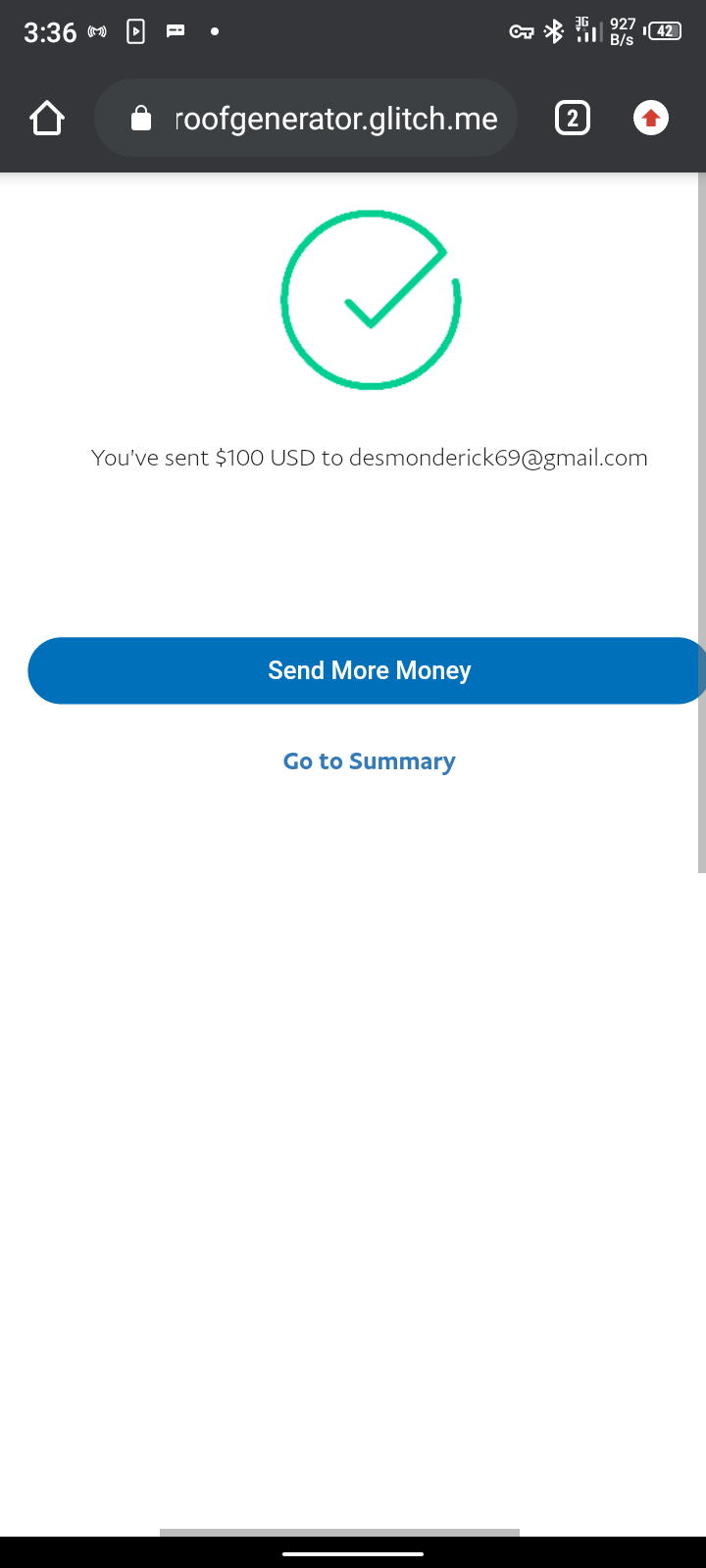Tap the red update arrow menu icon
This screenshot has height=1568, width=706.
click(651, 119)
